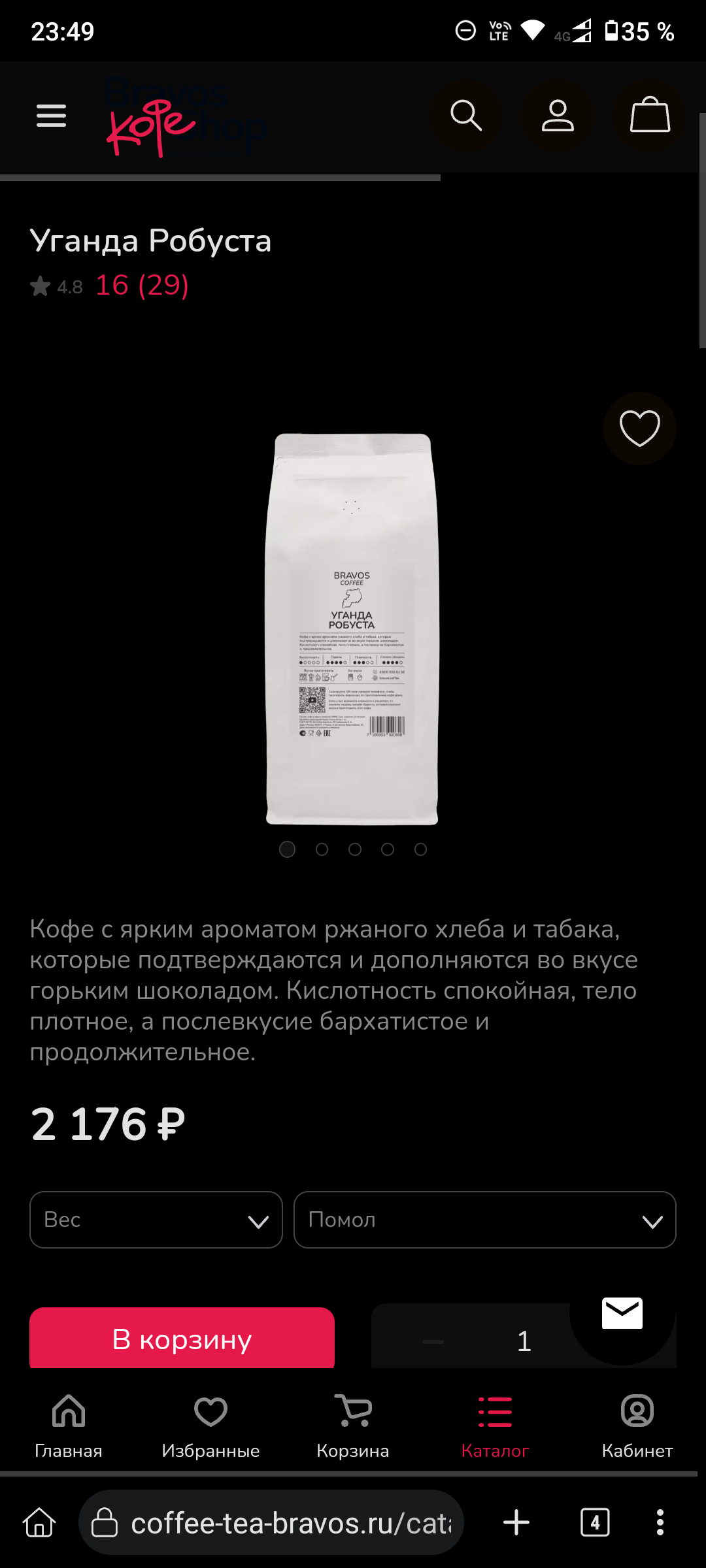Open the site search
706x1568 pixels.
click(466, 116)
